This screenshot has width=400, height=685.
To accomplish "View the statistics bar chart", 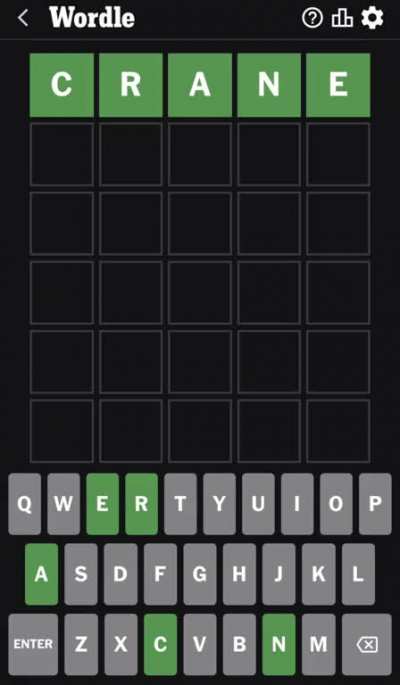I will pyautogui.click(x=342, y=18).
